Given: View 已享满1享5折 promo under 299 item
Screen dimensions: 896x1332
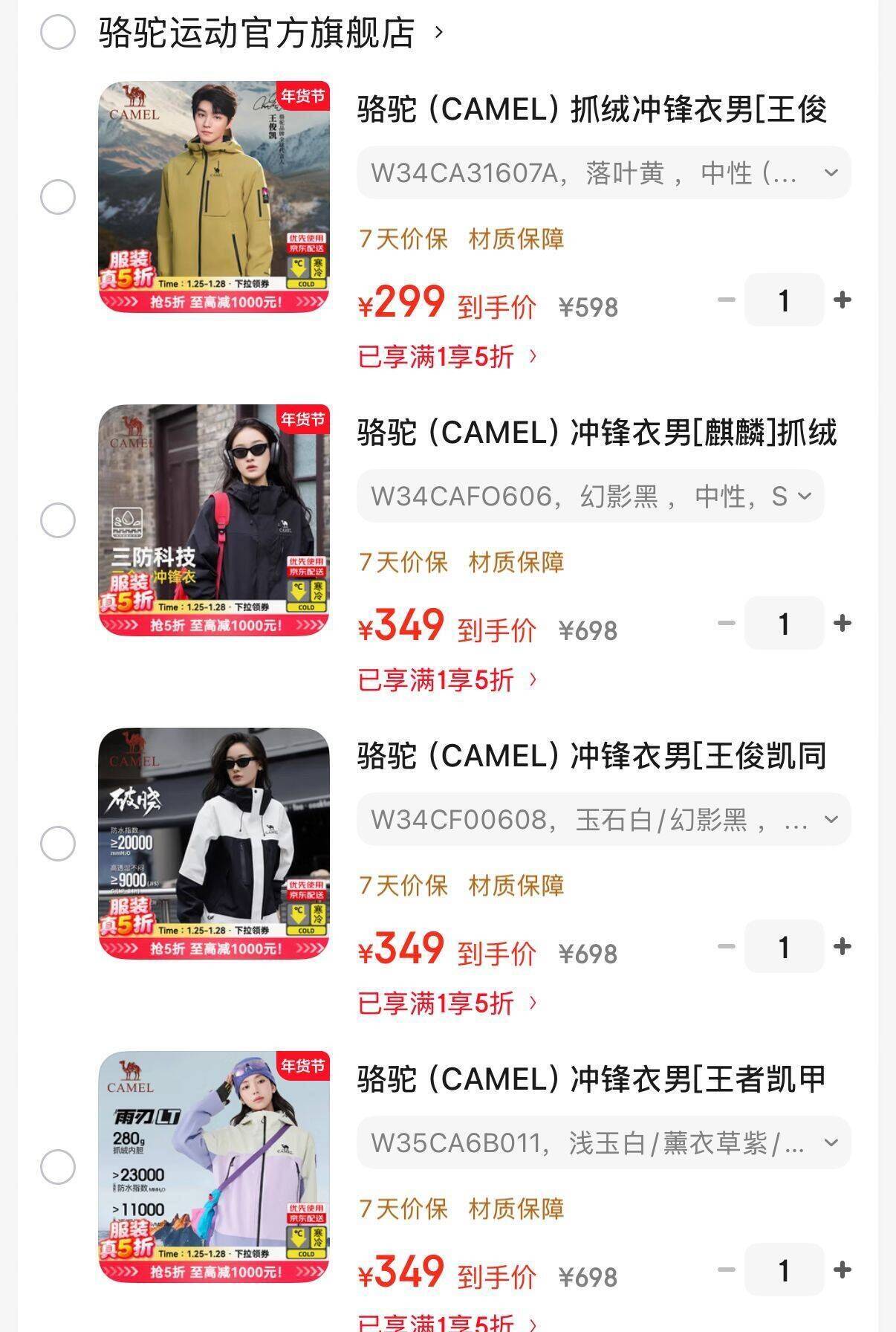Looking at the screenshot, I should coord(447,357).
